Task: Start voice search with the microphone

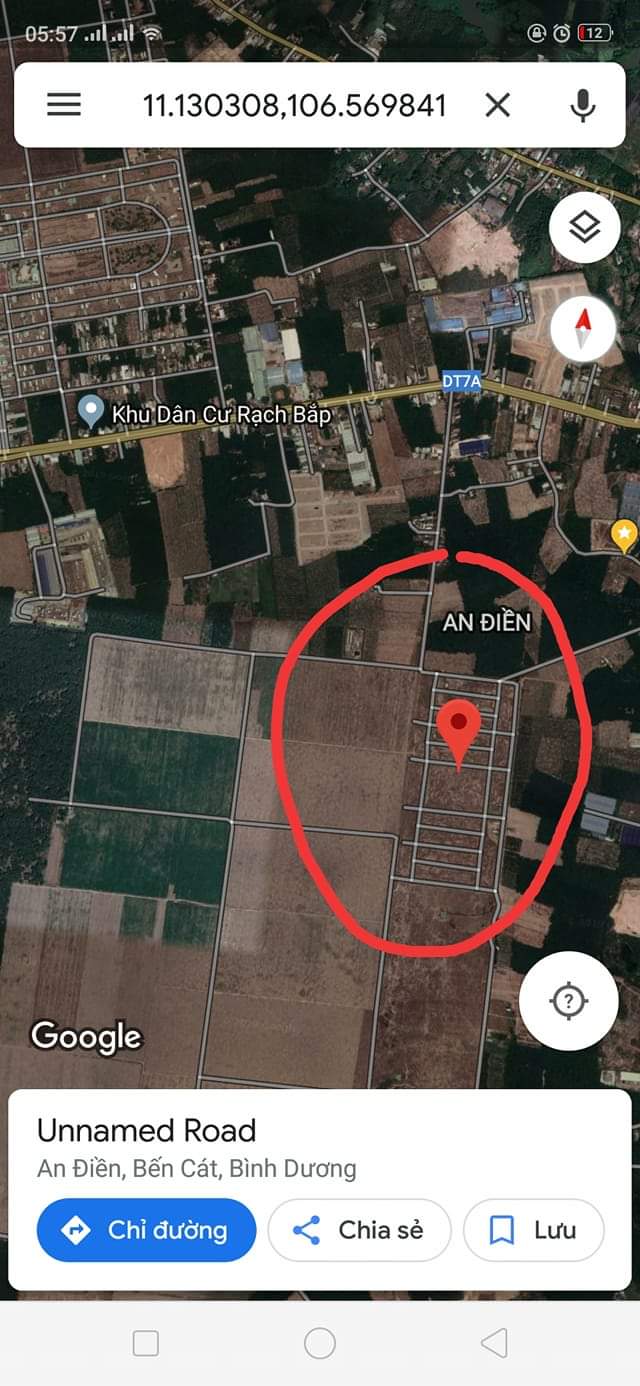Action: [x=583, y=105]
